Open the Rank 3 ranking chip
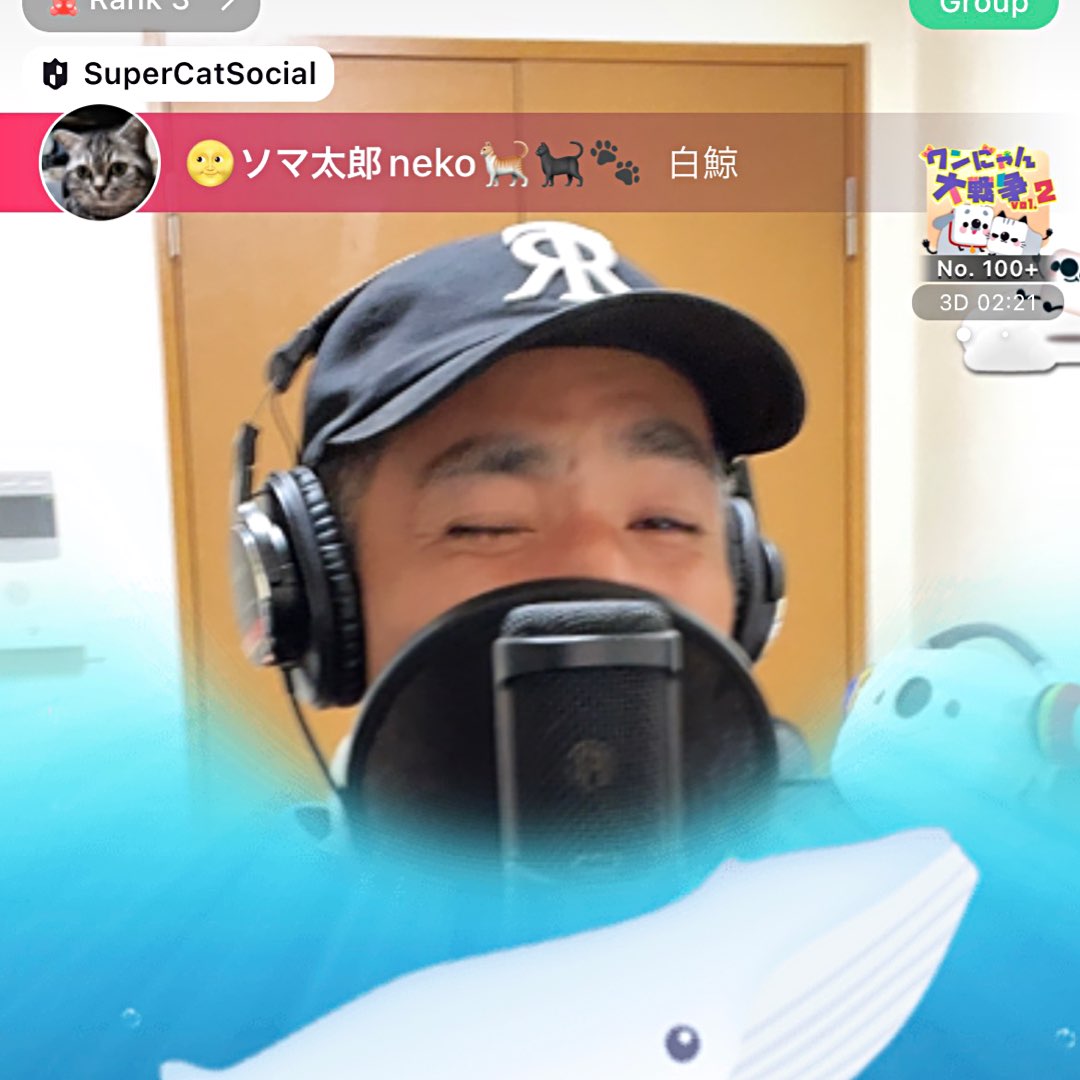The width and height of the screenshot is (1080, 1080). pyautogui.click(x=141, y=11)
